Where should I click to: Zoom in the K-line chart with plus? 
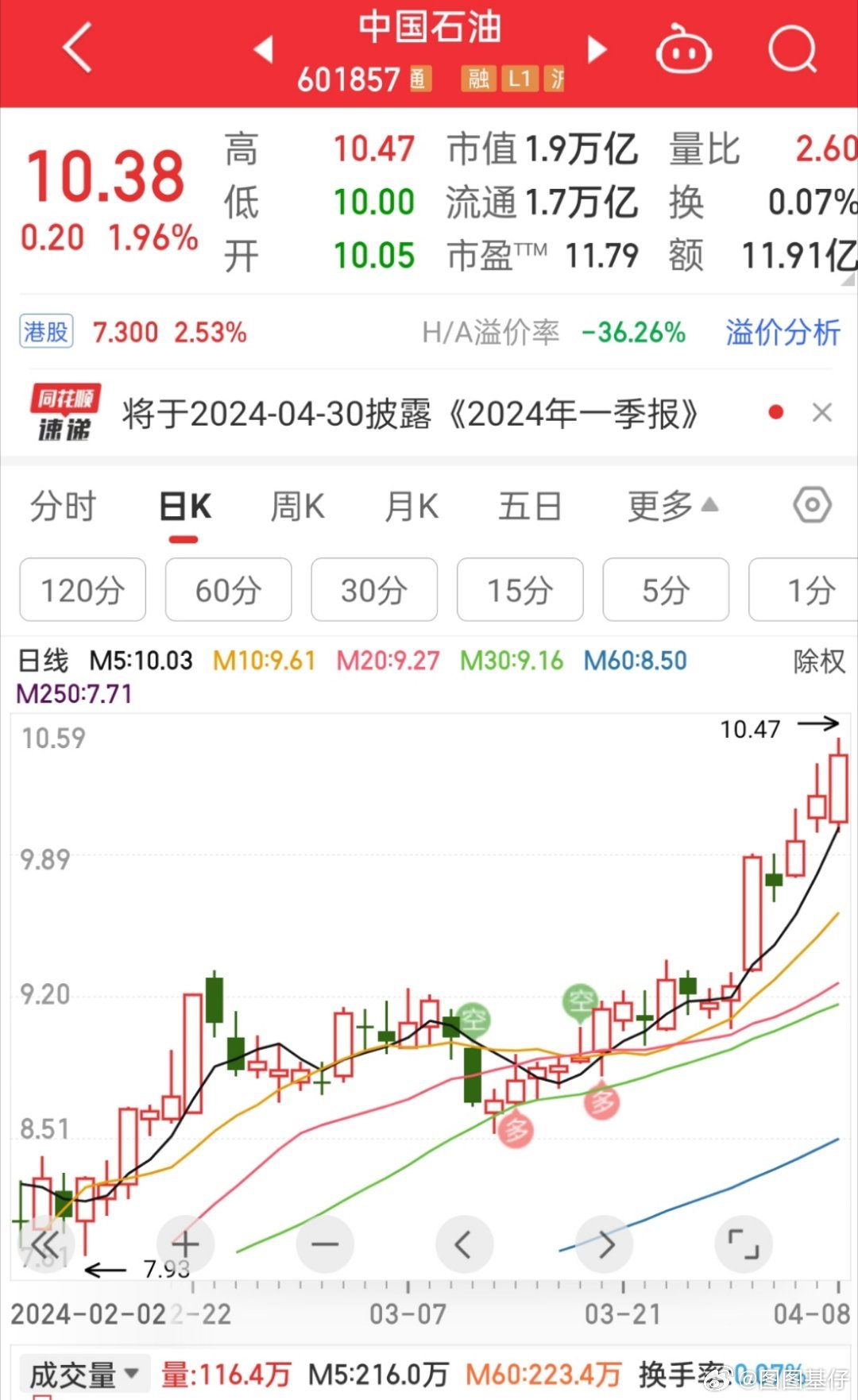[185, 1244]
